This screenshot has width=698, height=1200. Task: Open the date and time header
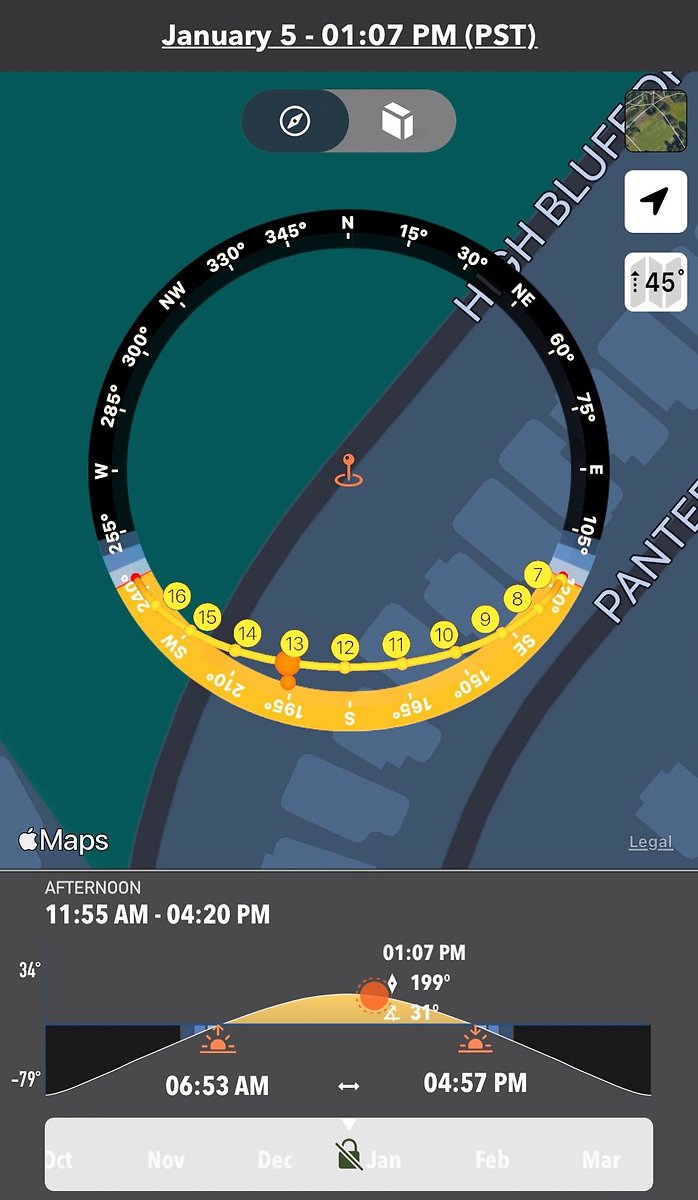pos(349,36)
